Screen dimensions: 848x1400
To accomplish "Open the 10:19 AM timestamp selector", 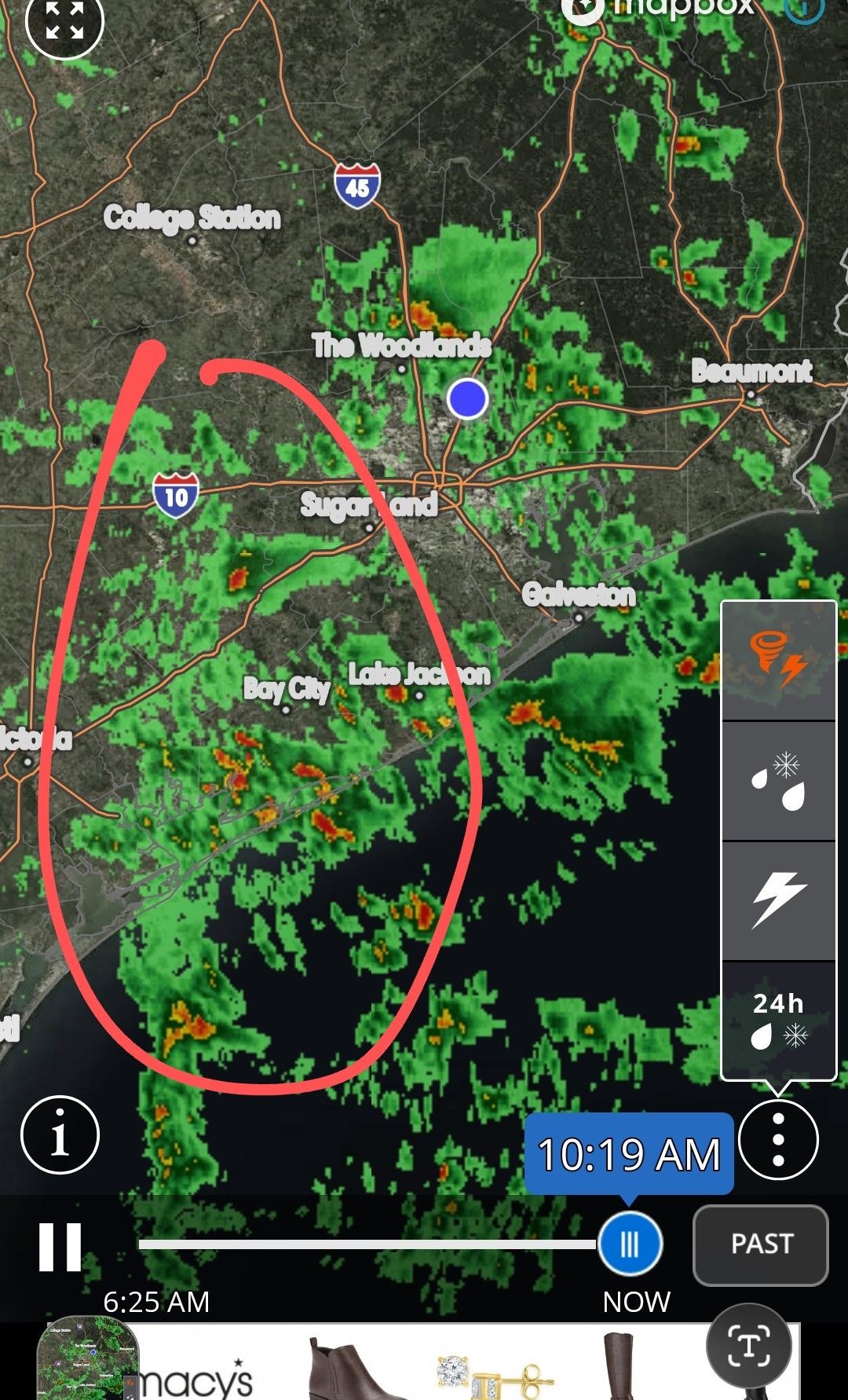I will coord(628,1152).
